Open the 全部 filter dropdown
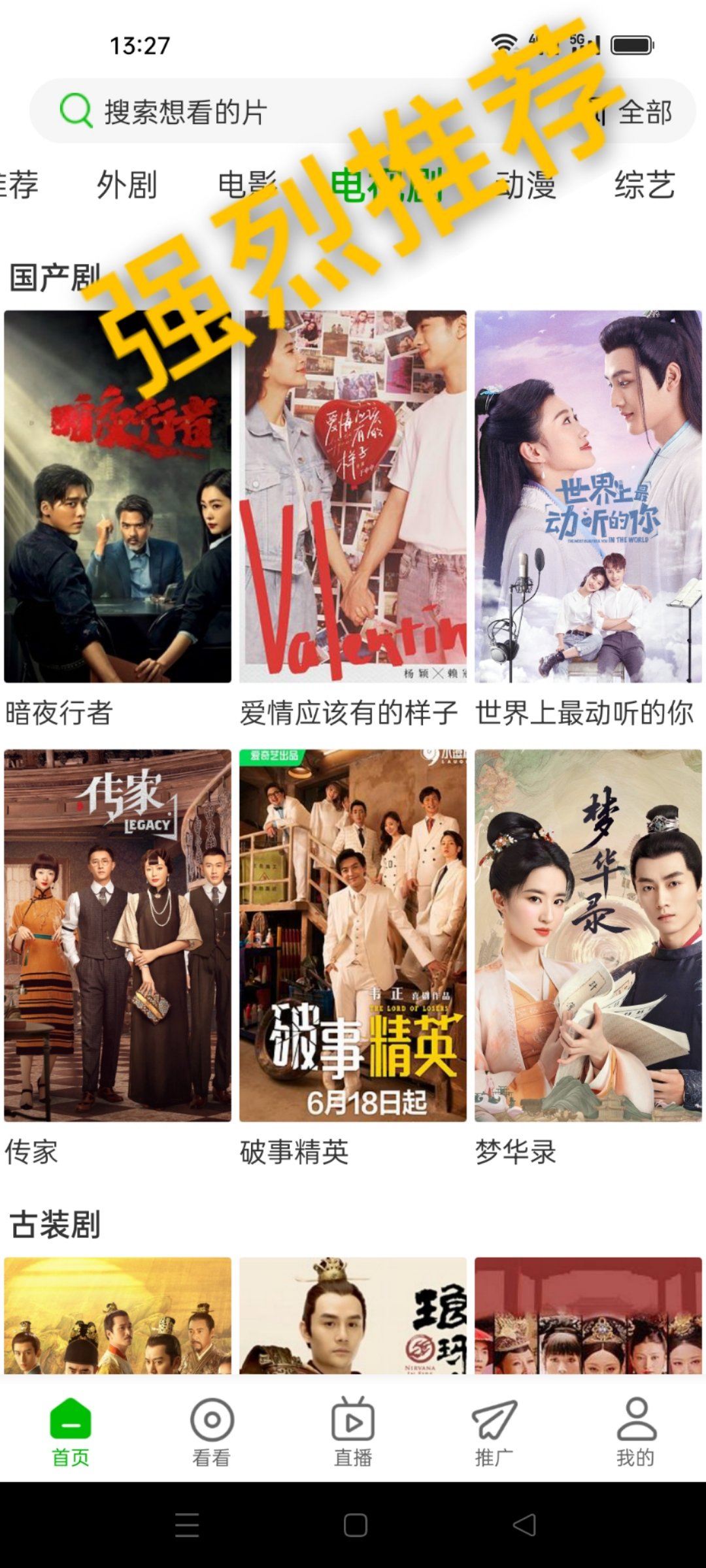 tap(647, 112)
